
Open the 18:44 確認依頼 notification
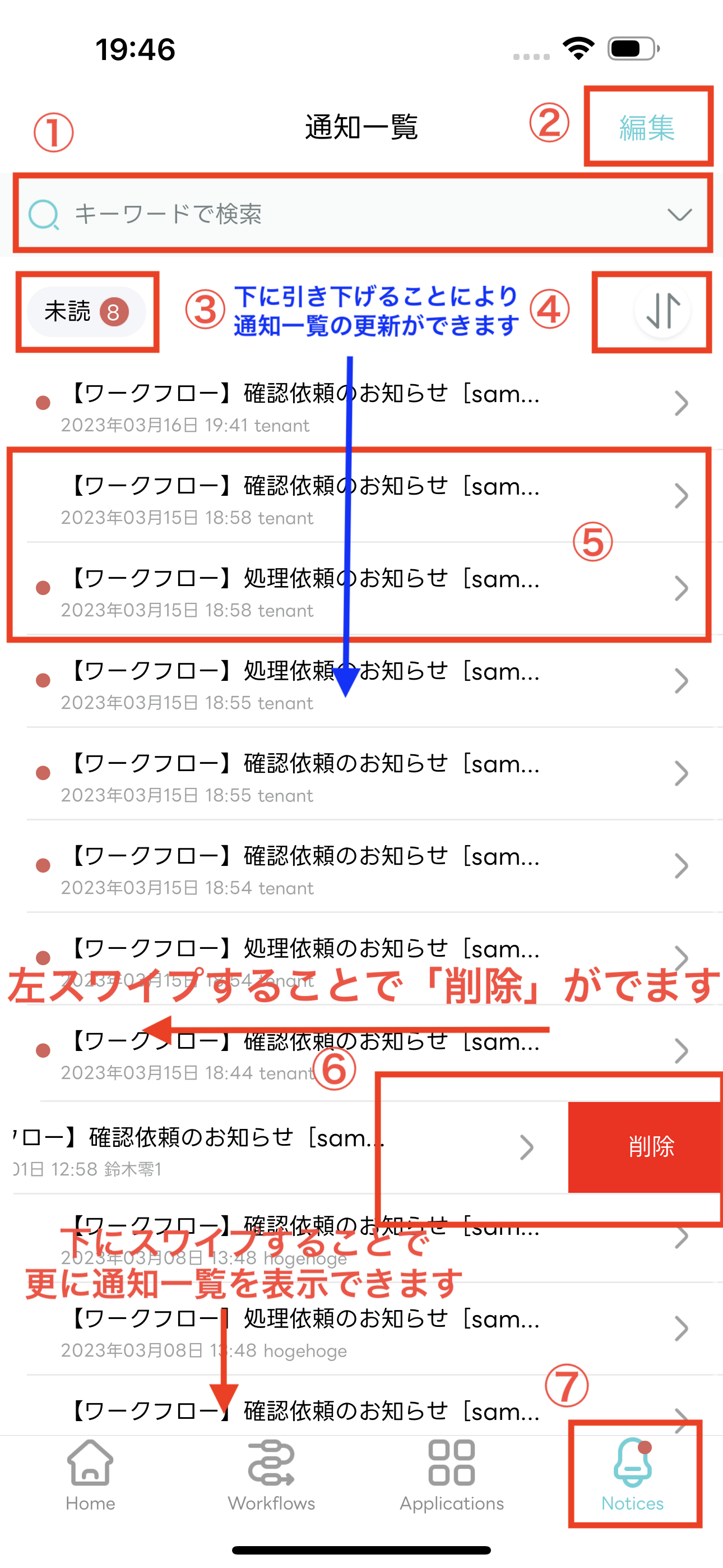coord(361,1052)
